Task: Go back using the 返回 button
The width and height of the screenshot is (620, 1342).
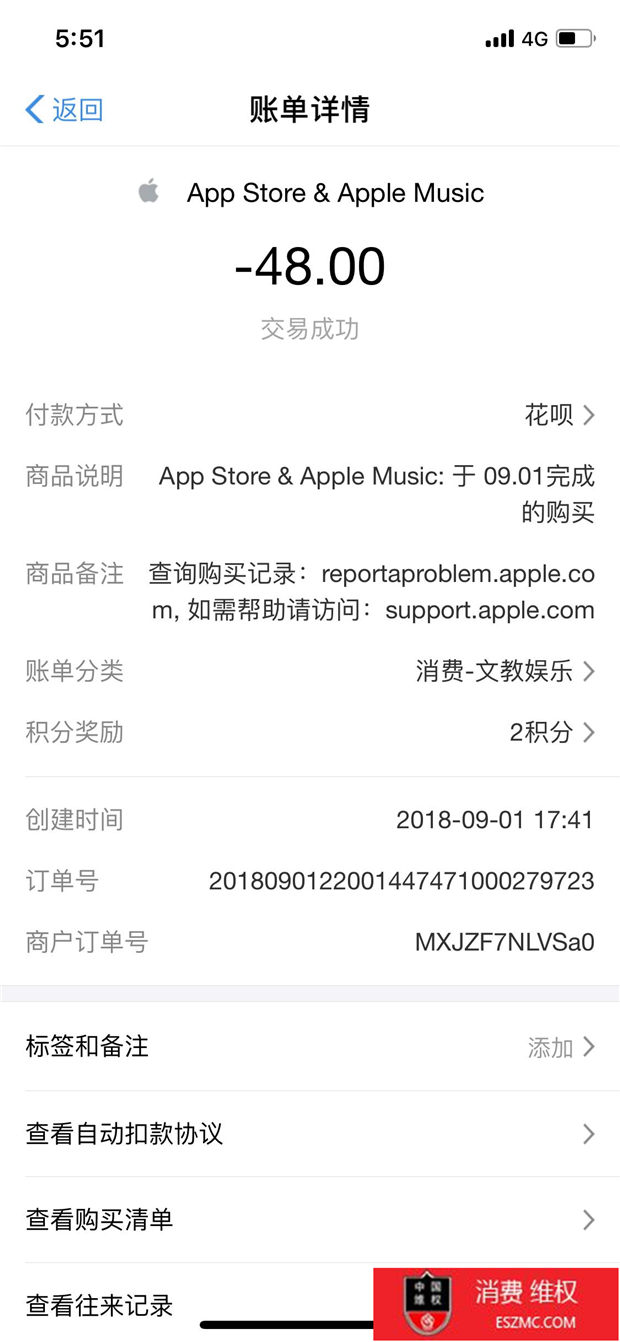Action: [x=64, y=109]
